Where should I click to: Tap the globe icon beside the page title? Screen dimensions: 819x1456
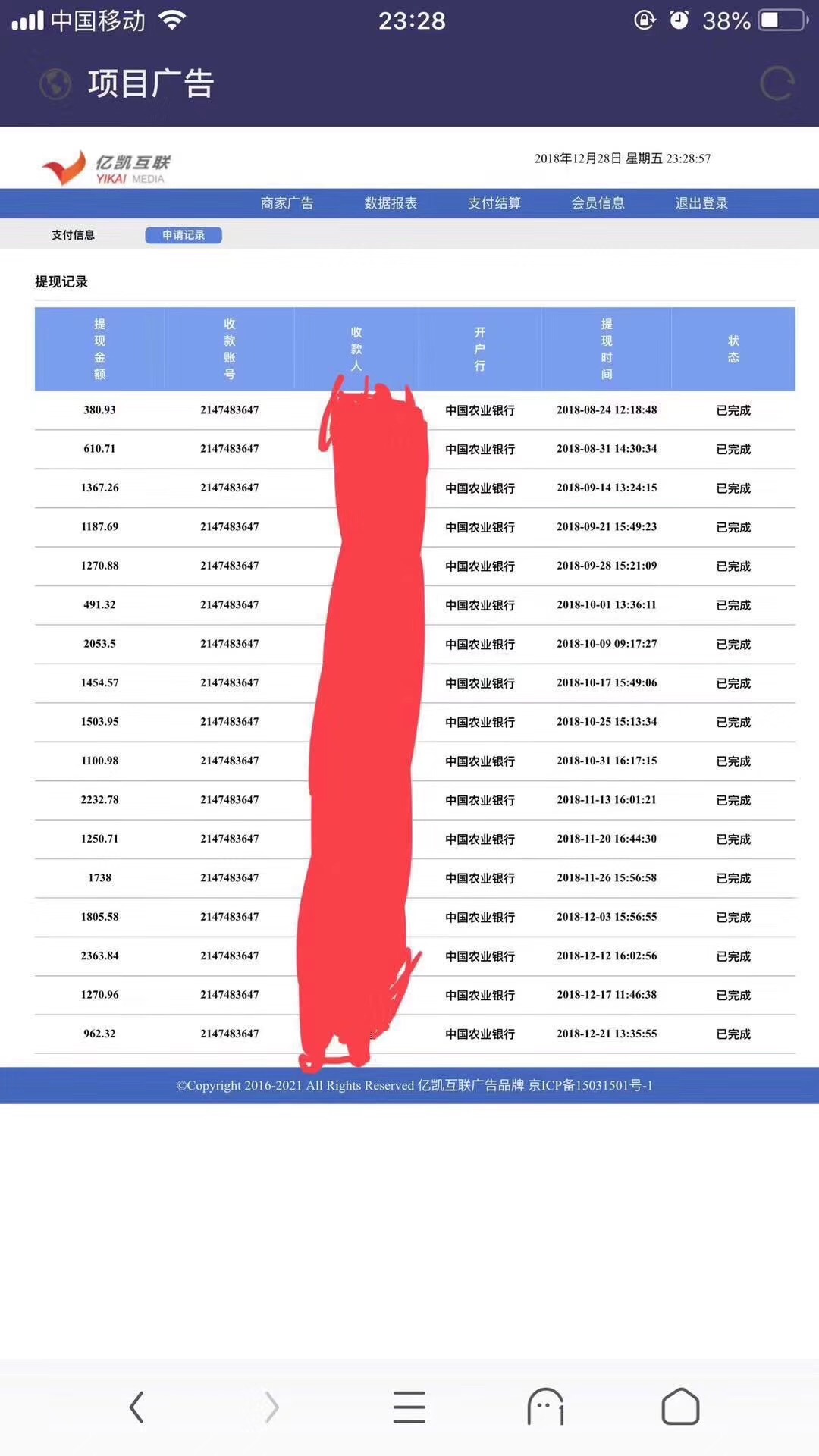coord(55,83)
